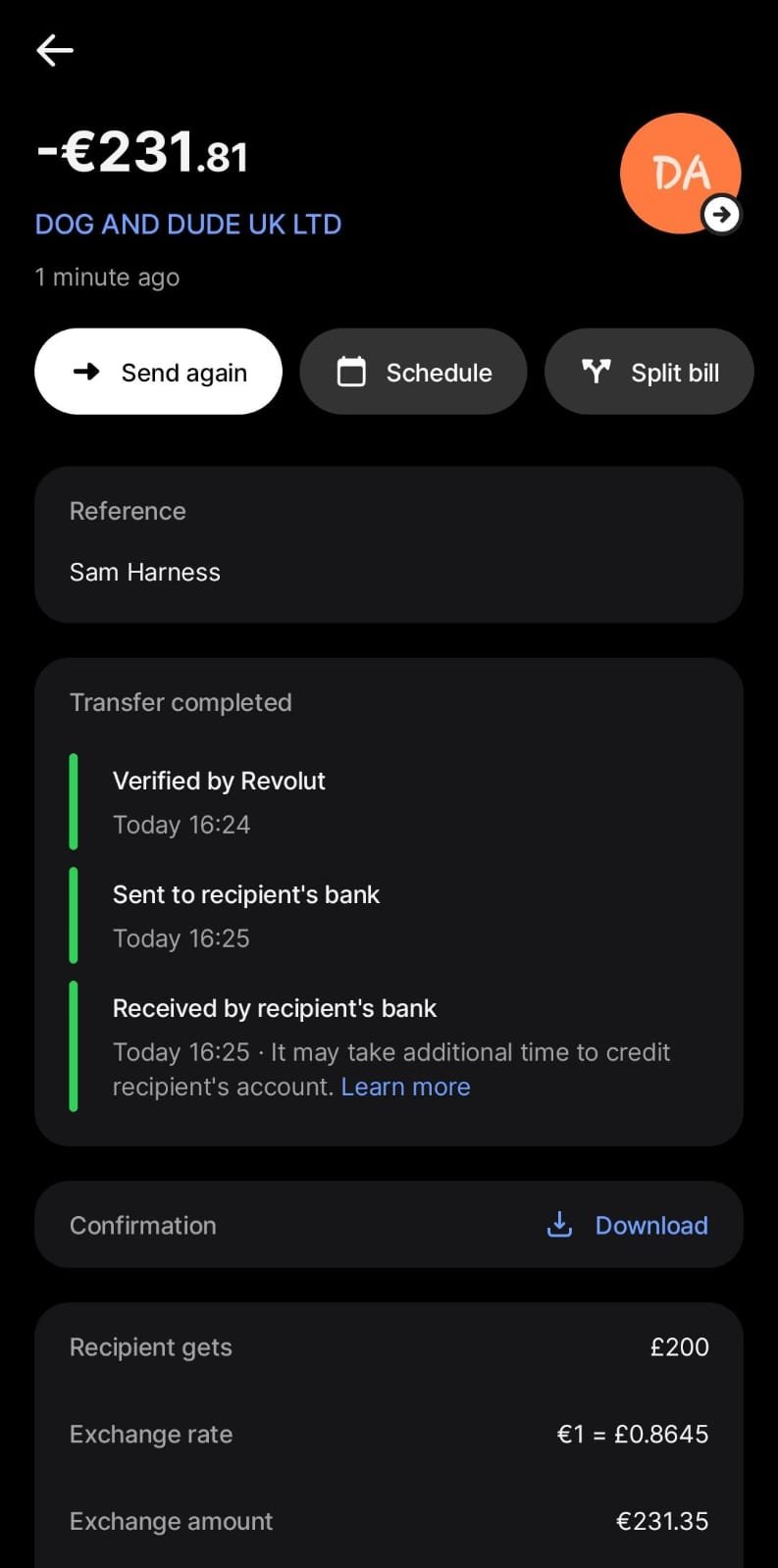This screenshot has width=778, height=1568.
Task: Open the Learn more link
Action: (405, 1087)
